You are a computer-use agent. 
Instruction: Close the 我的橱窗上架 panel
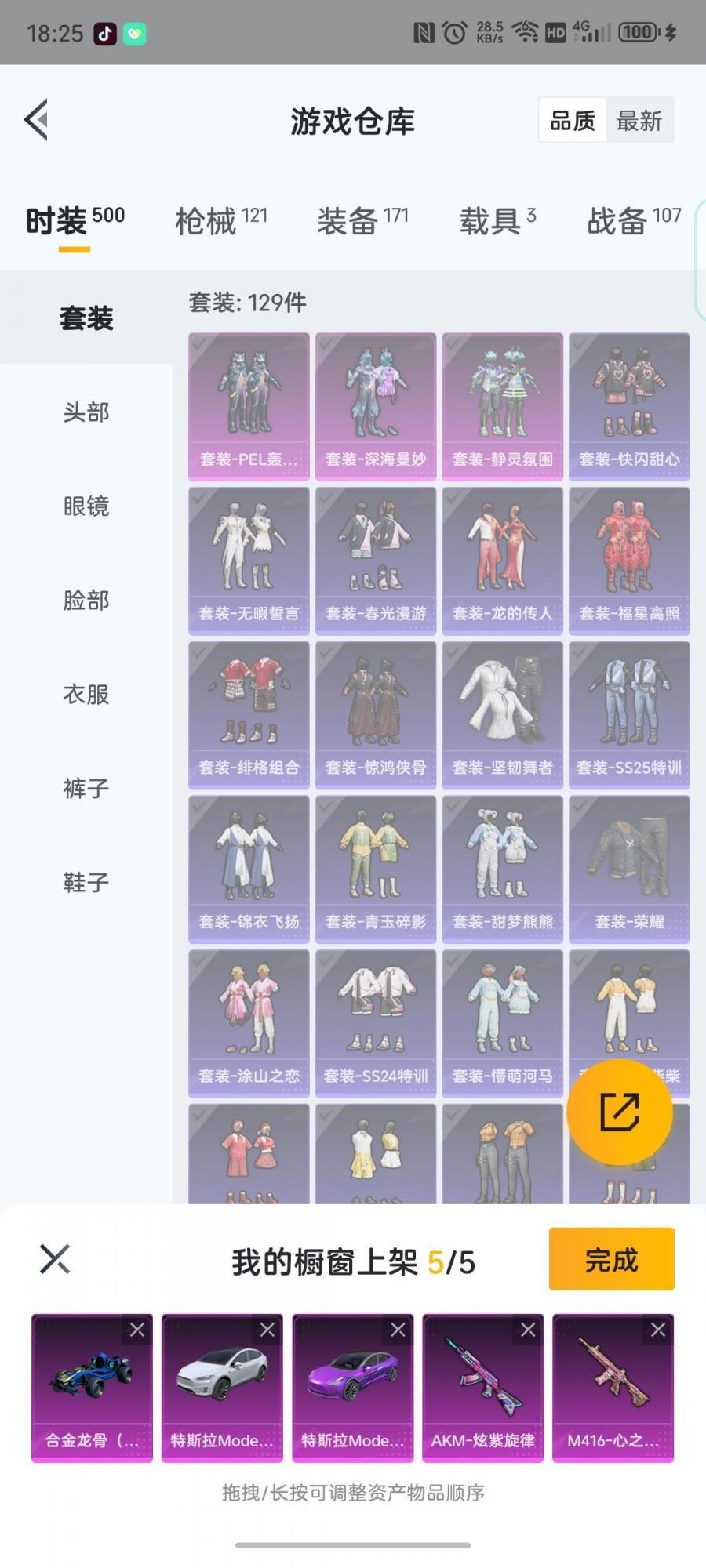(55, 1259)
